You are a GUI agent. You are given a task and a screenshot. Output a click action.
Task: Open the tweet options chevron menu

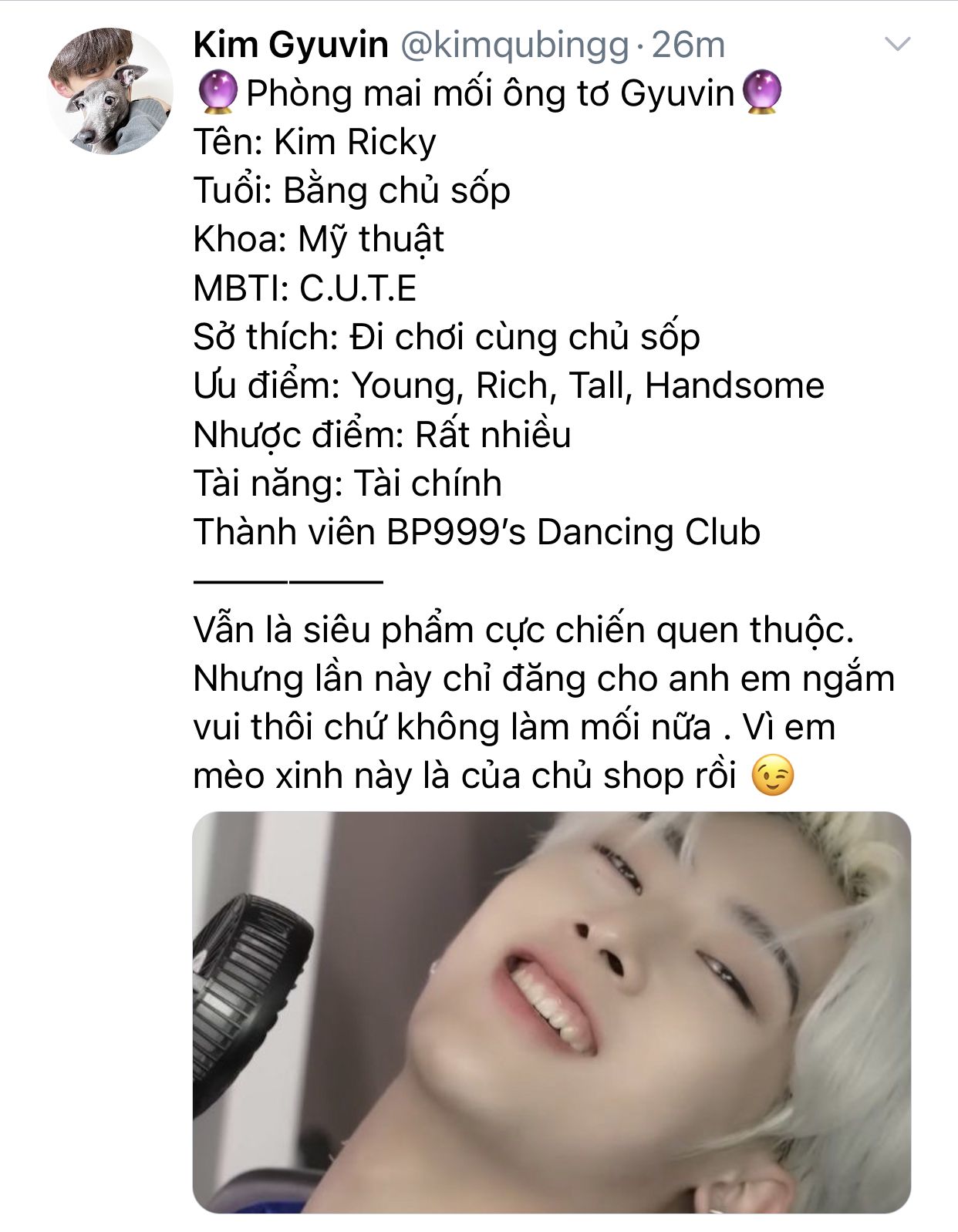pos(897,45)
